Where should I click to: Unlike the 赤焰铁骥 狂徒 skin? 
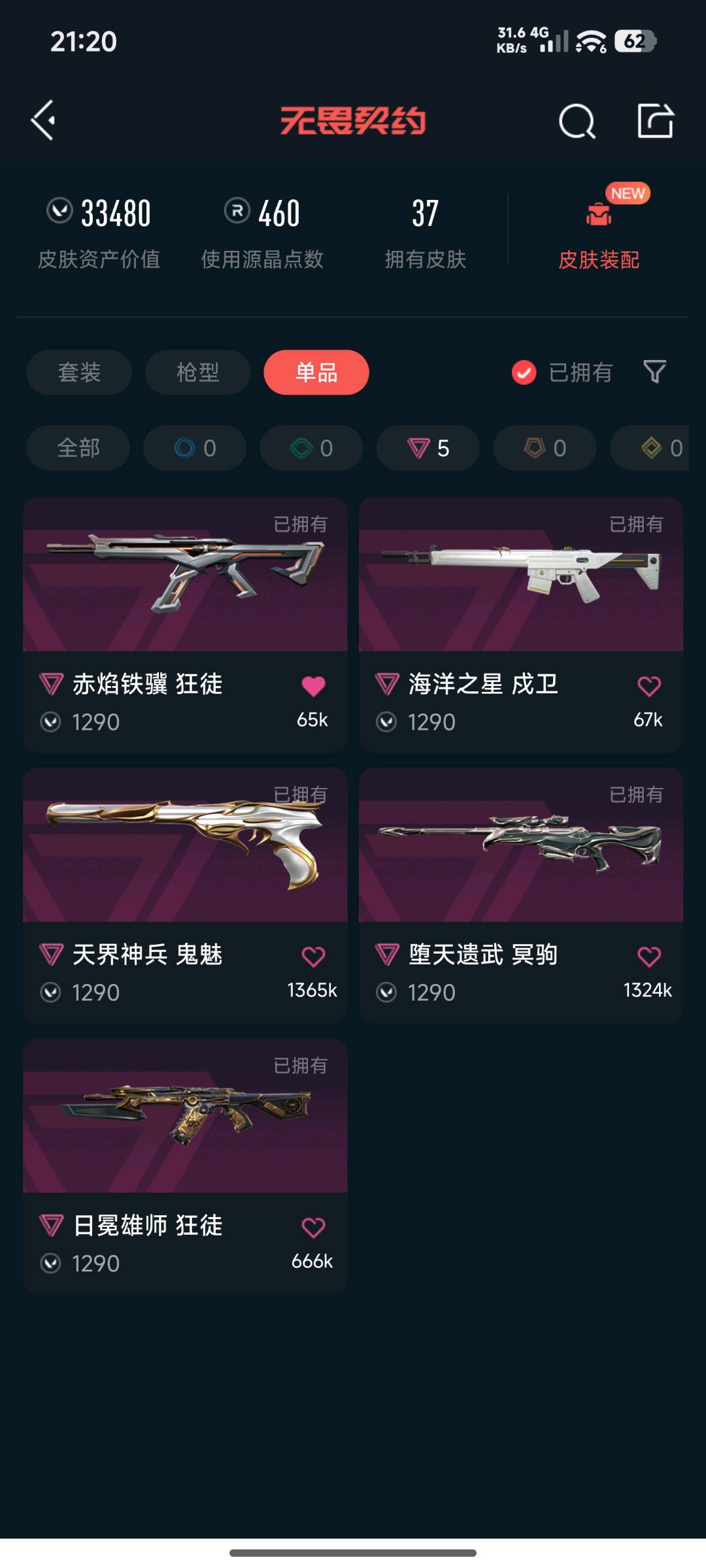[313, 686]
